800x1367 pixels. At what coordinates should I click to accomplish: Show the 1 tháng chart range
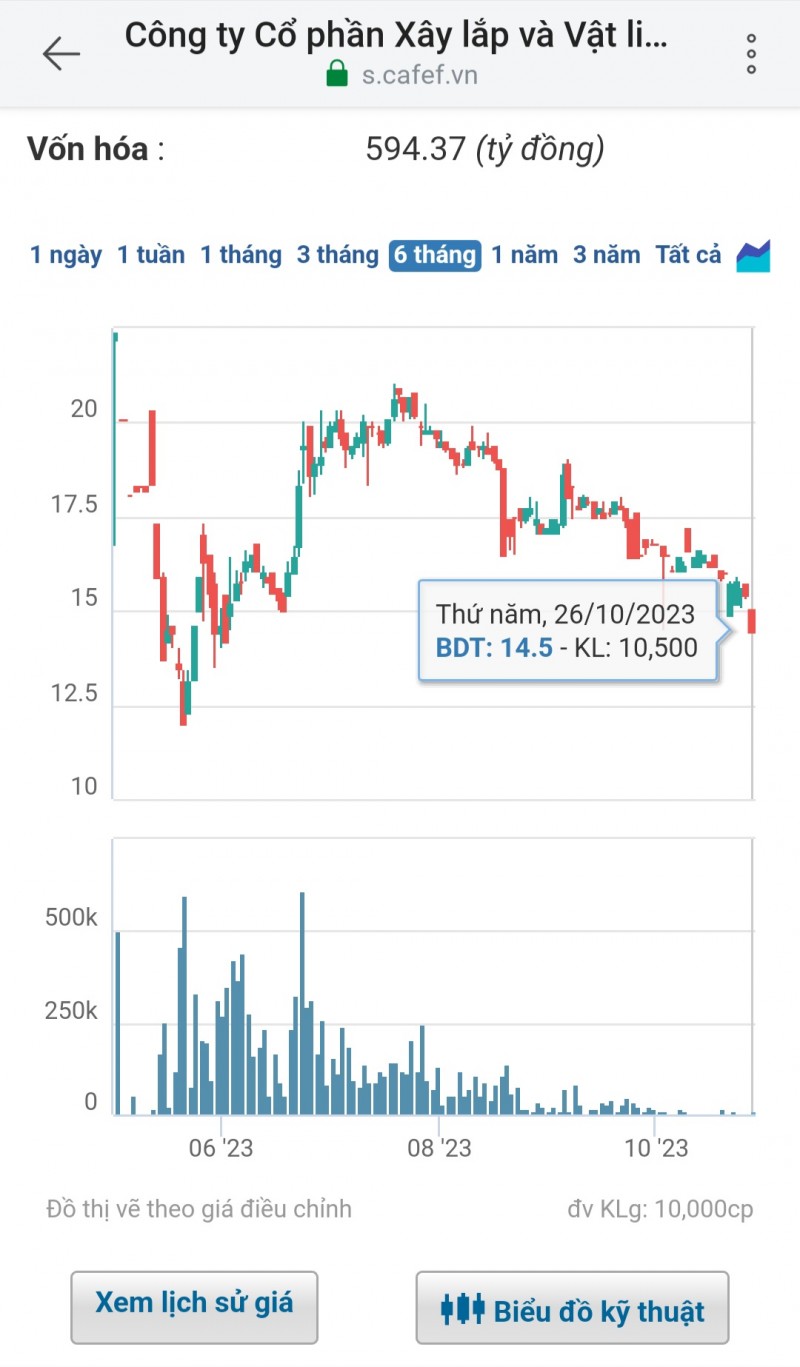tap(241, 255)
